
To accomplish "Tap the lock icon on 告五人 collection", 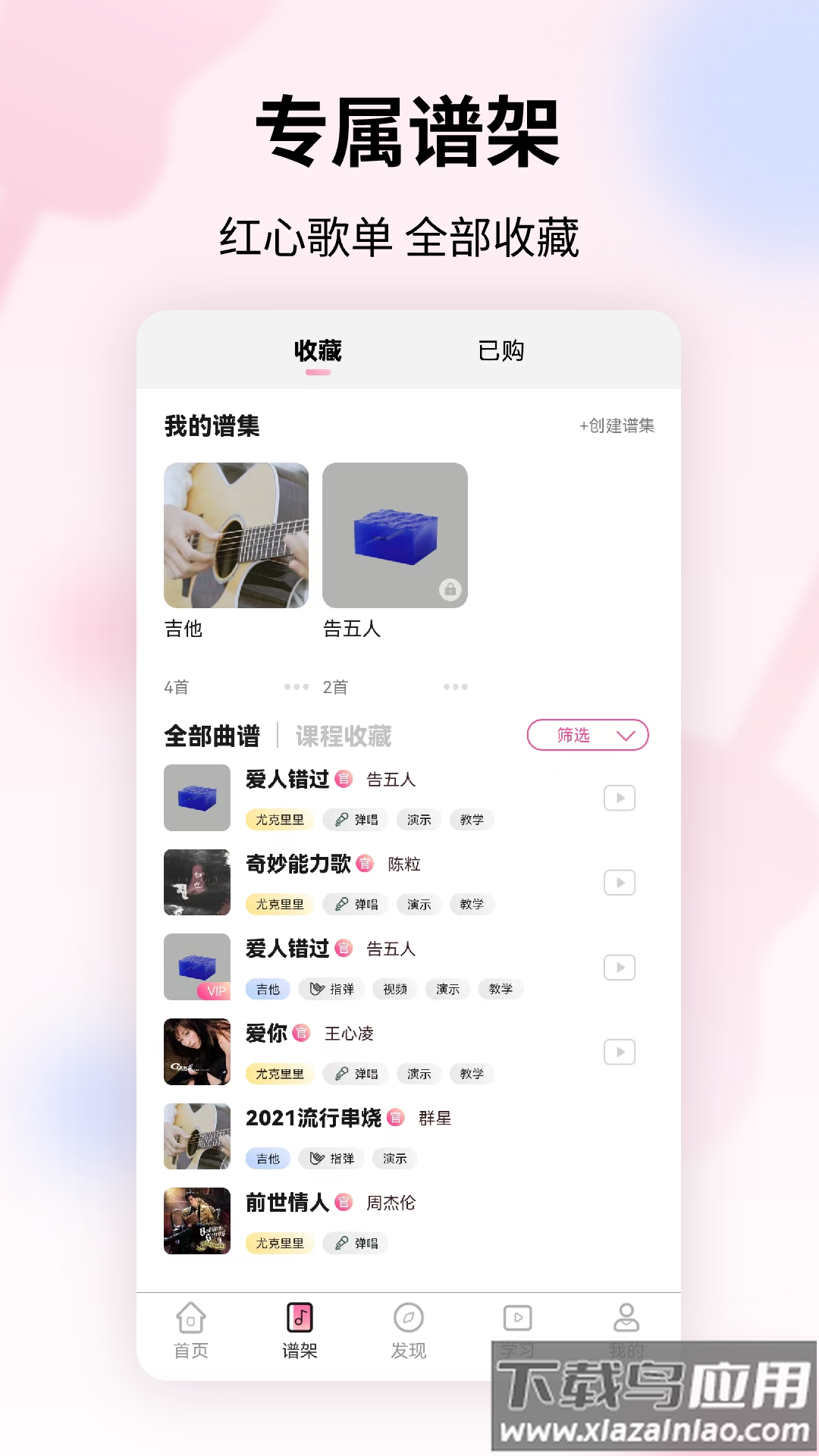I will click(x=452, y=588).
